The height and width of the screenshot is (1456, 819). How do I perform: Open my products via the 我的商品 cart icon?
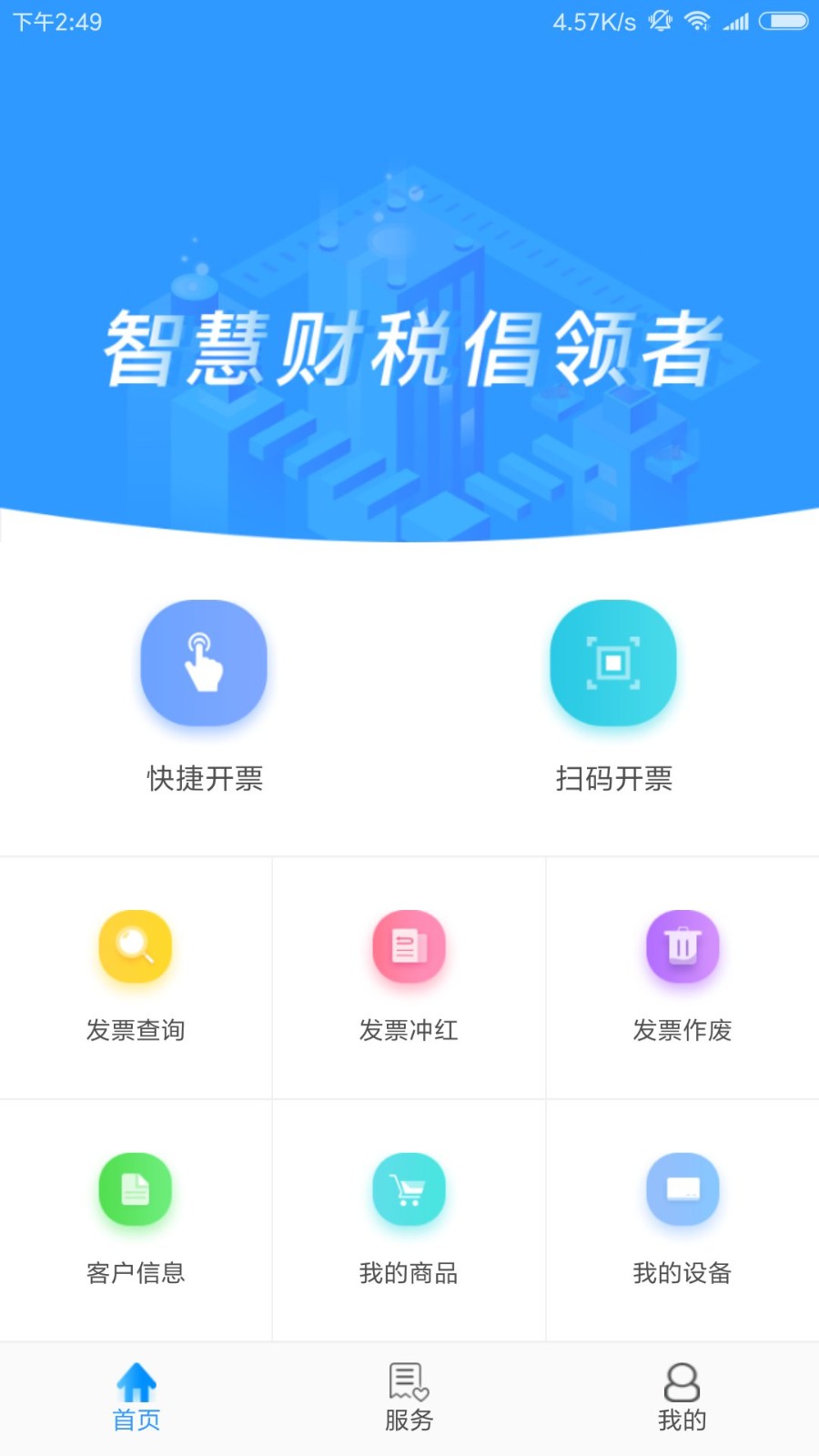pyautogui.click(x=409, y=1188)
